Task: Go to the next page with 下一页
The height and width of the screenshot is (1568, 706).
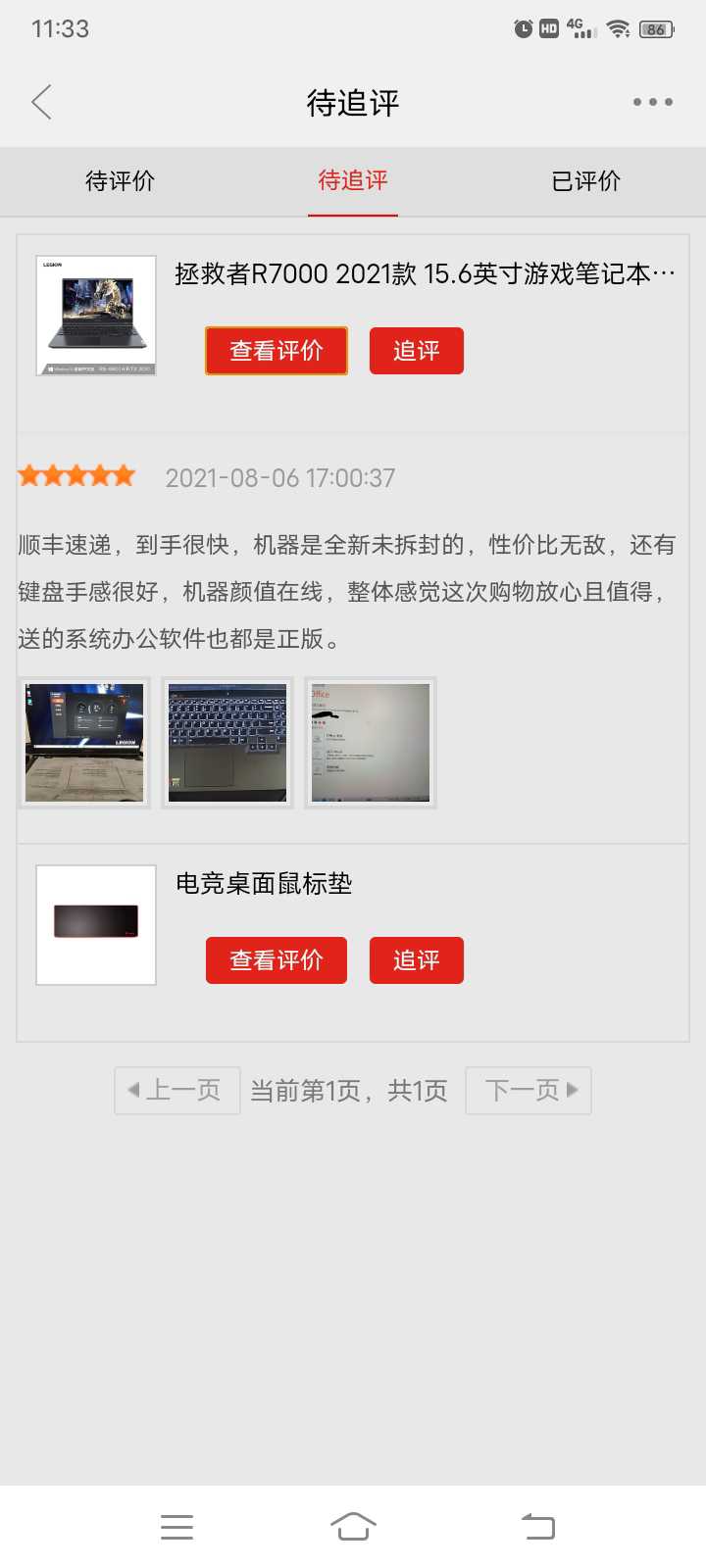Action: 529,1090
